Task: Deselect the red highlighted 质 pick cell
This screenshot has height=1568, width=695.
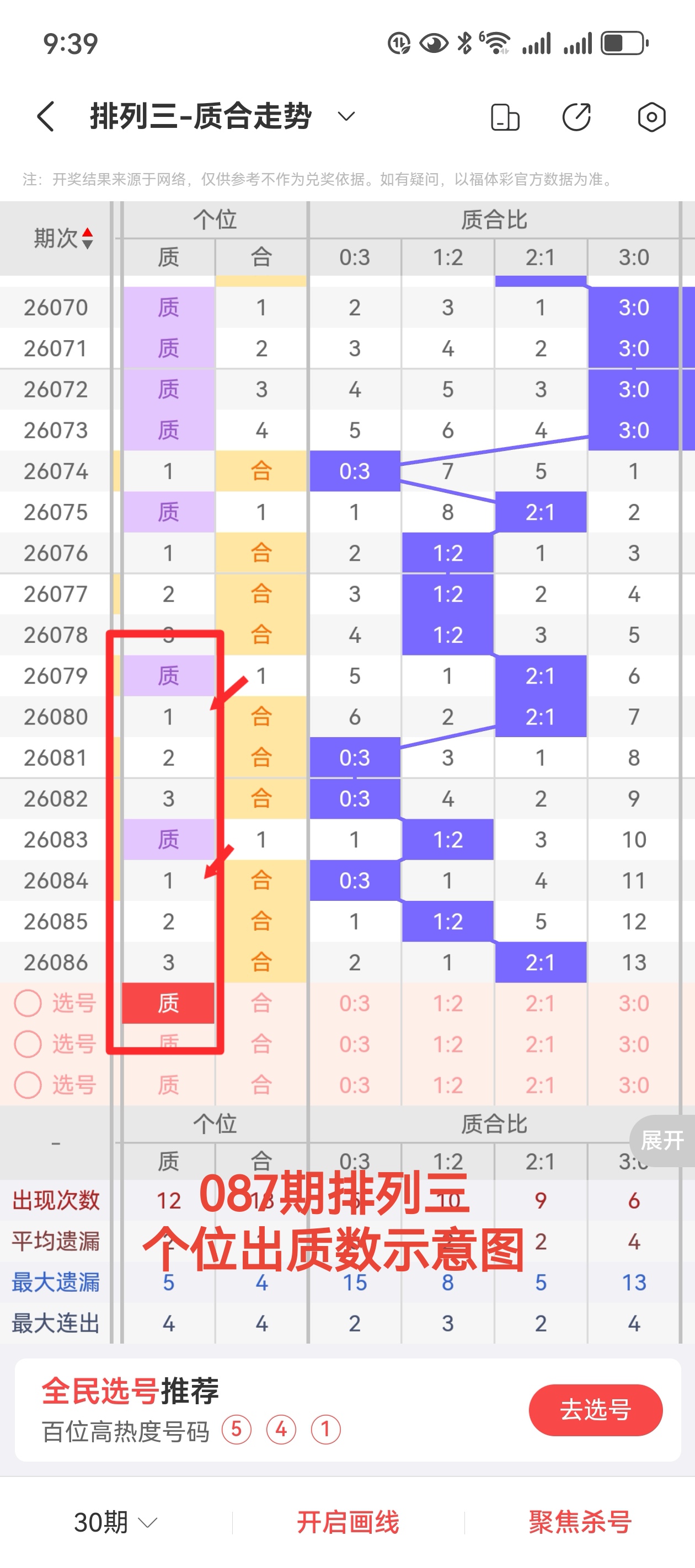Action: click(168, 1003)
